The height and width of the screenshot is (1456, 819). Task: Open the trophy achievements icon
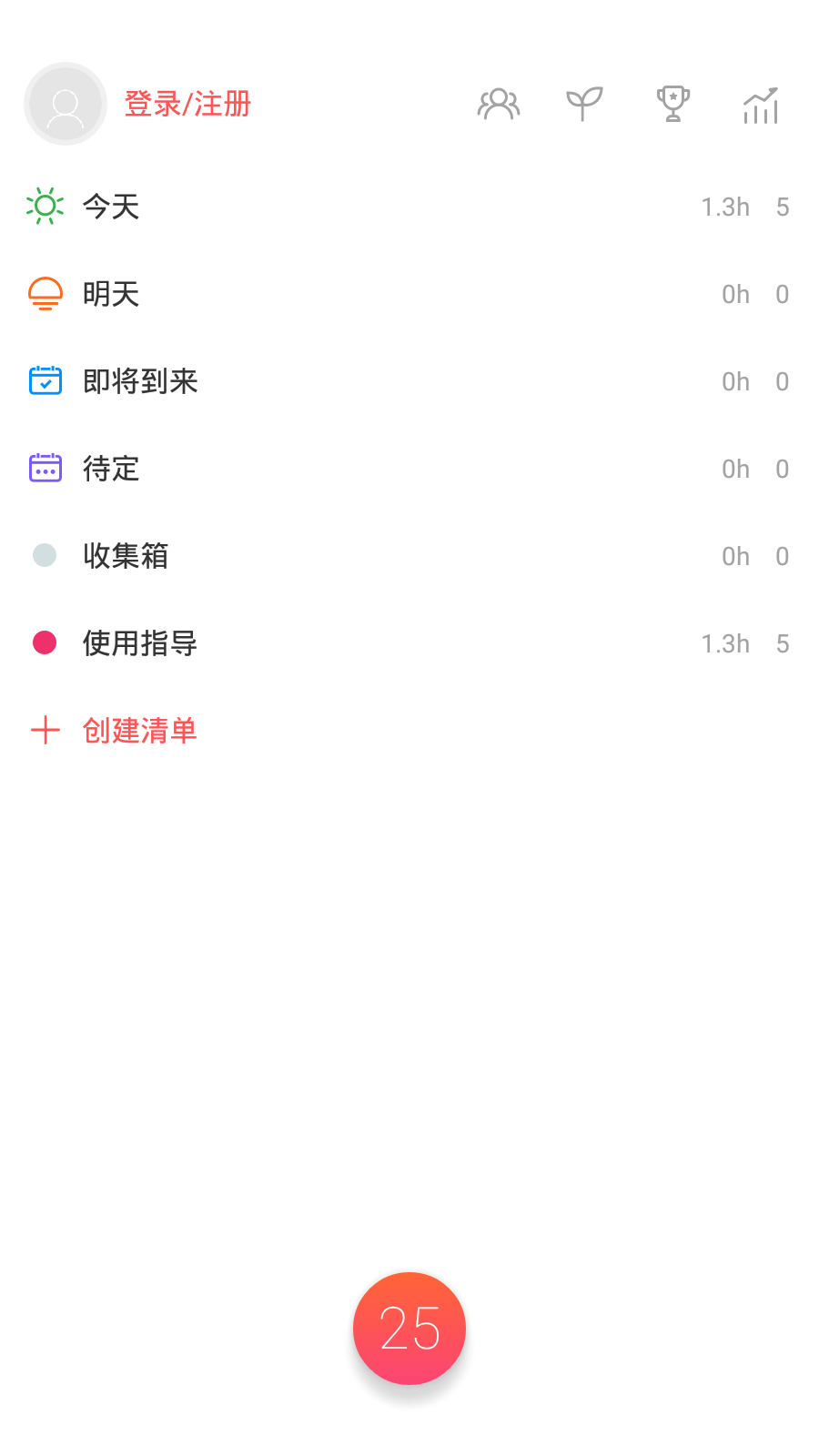(672, 105)
